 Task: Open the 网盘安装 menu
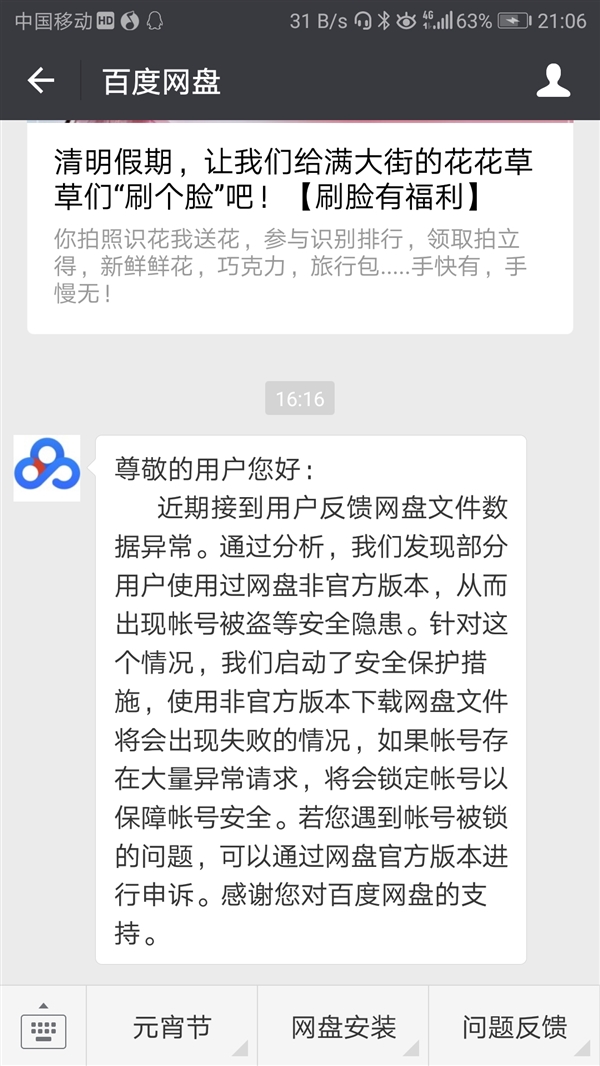click(343, 1027)
